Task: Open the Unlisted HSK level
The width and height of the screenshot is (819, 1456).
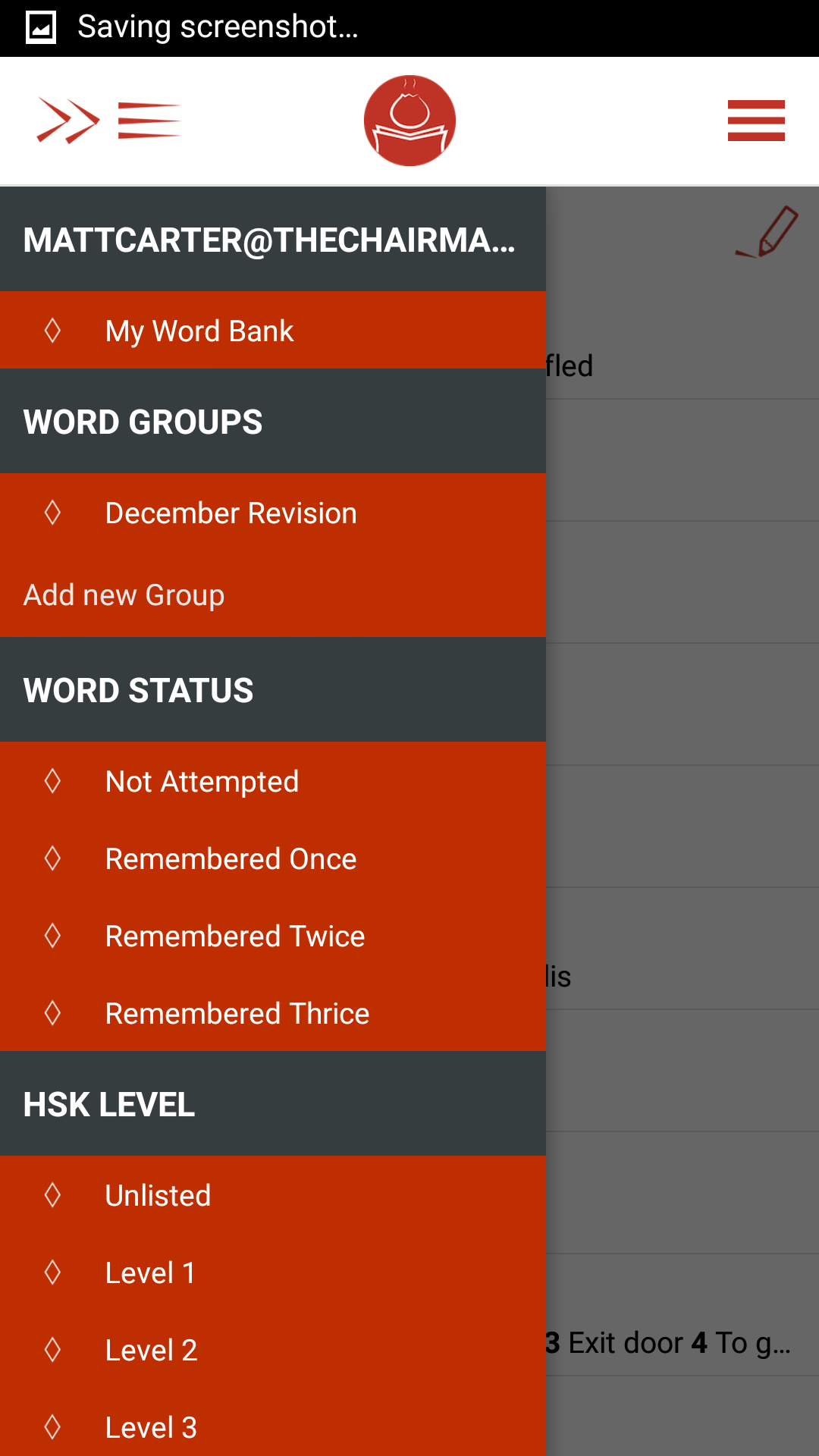Action: pos(158,1196)
